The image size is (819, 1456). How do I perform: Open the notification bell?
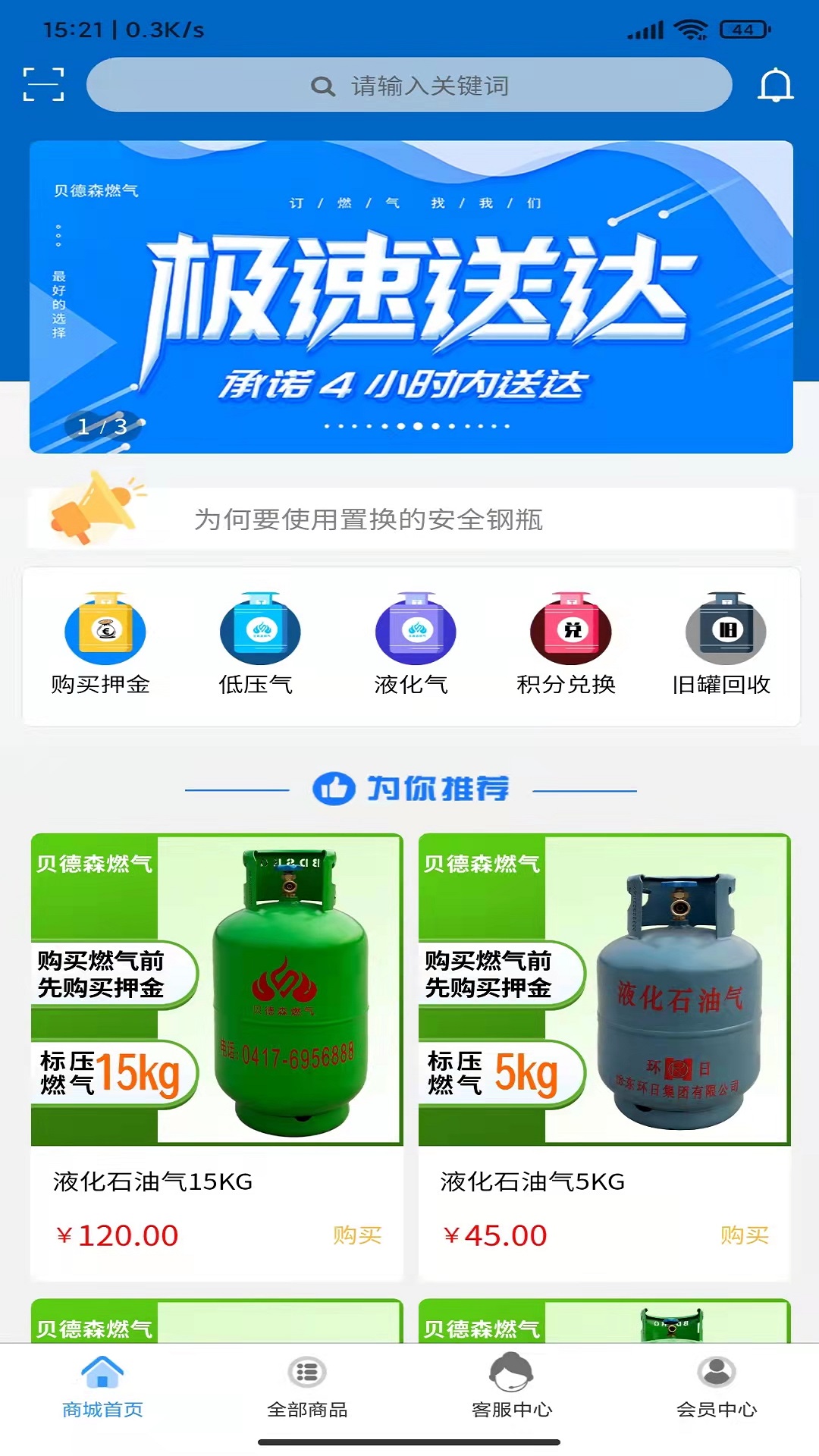(775, 86)
